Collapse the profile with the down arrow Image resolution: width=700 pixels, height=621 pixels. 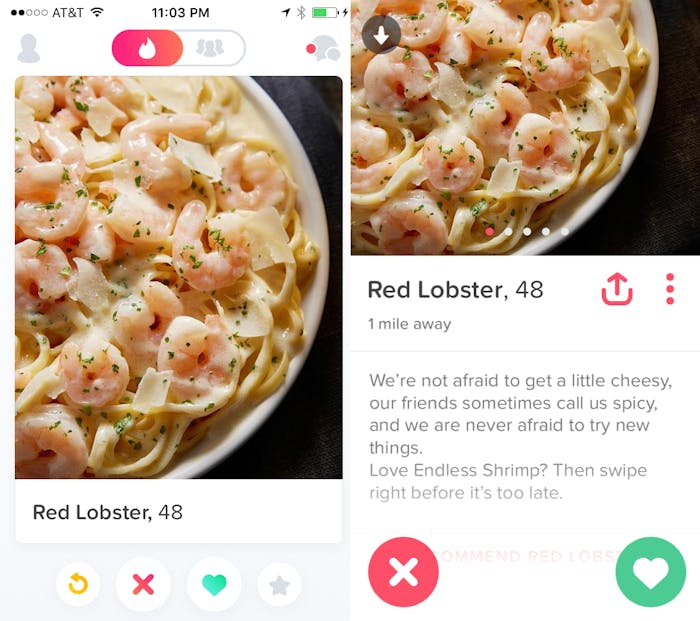(381, 35)
